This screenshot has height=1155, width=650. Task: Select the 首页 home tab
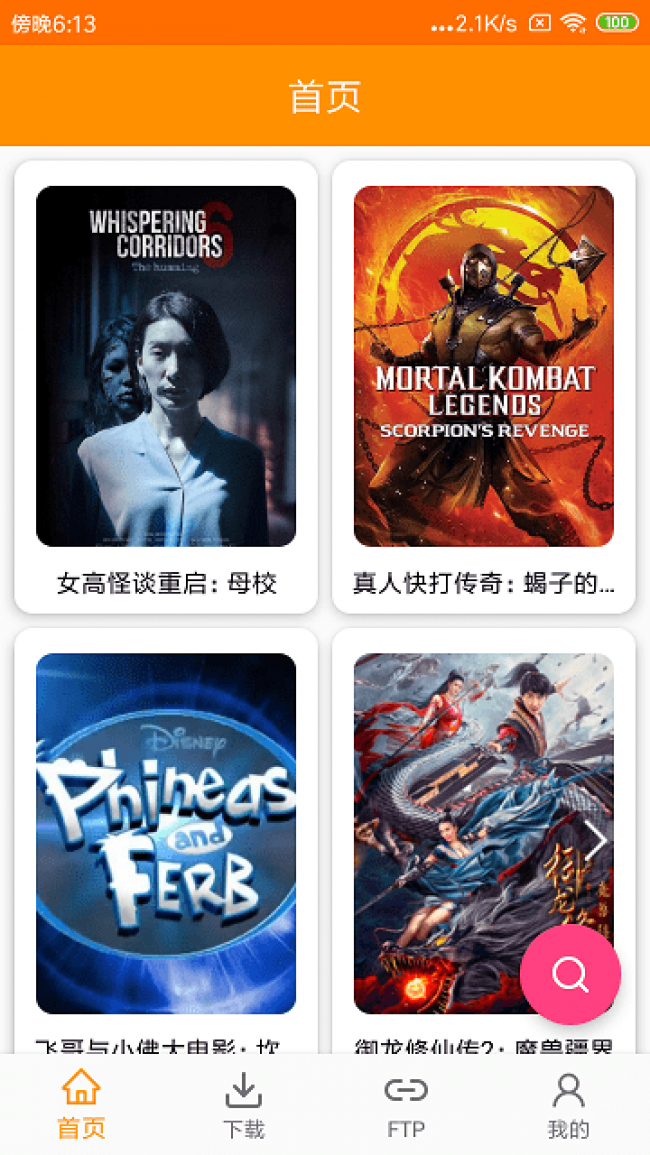coord(81,1104)
